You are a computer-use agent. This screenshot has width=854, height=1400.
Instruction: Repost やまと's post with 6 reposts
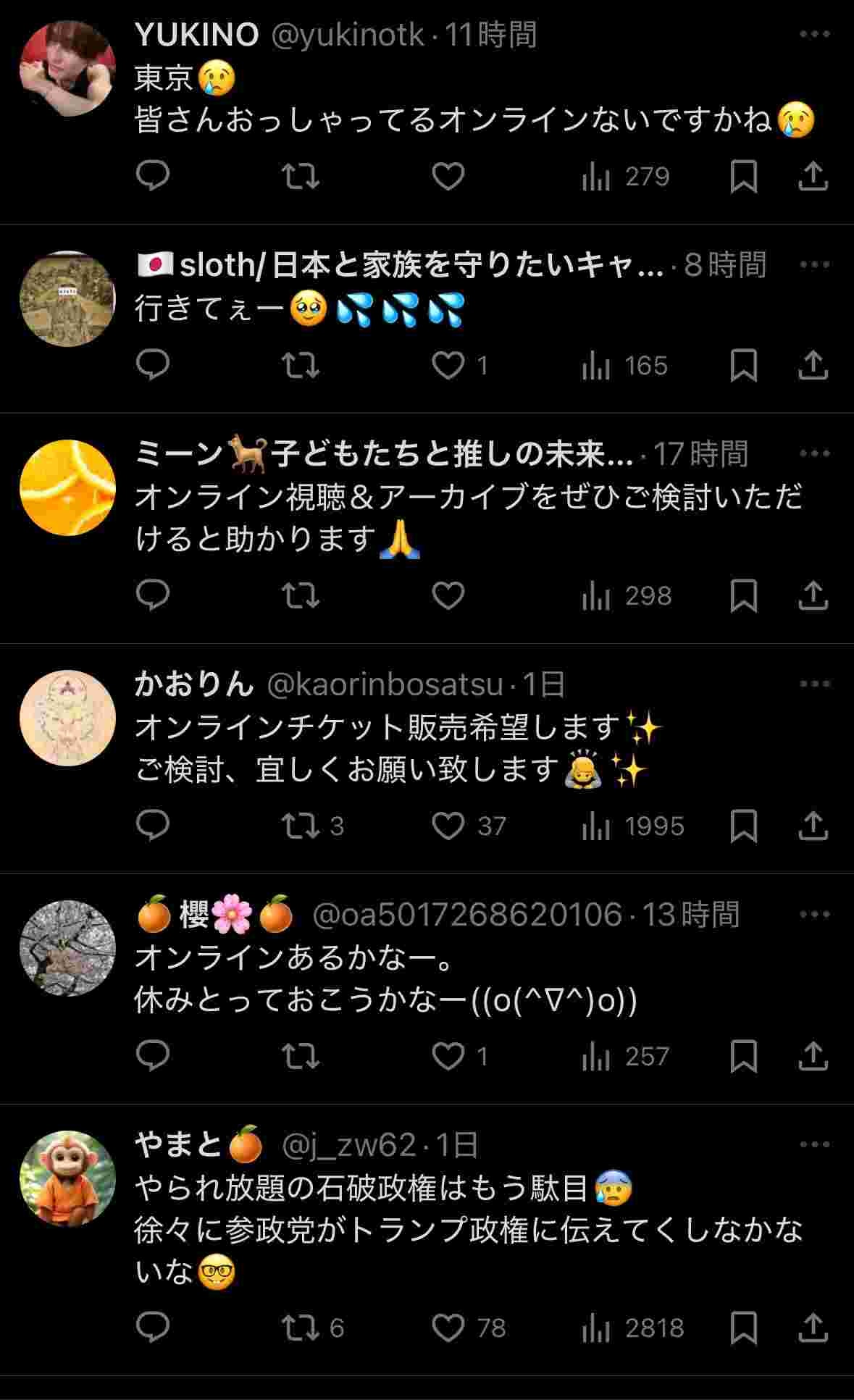coord(301,1327)
